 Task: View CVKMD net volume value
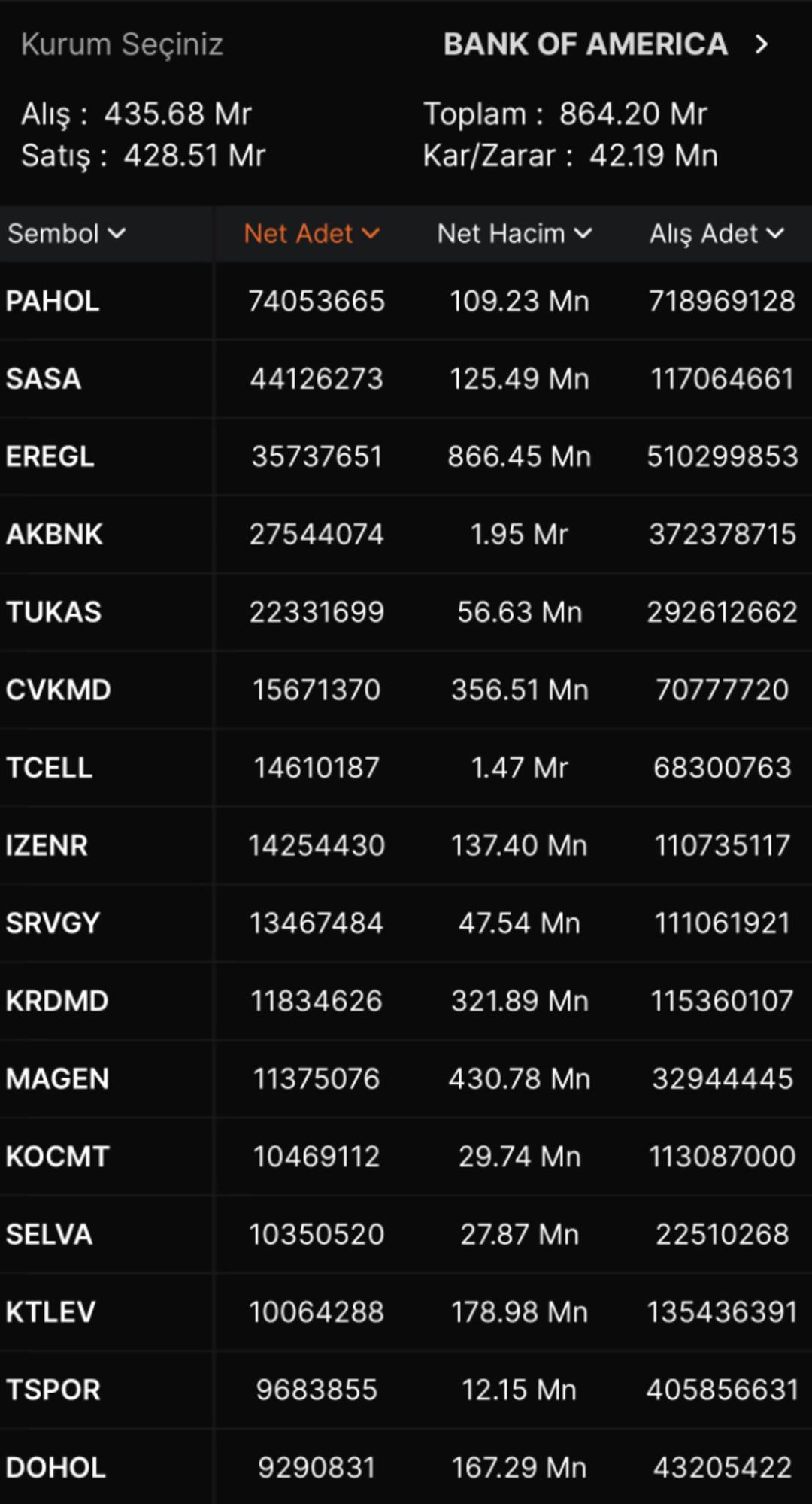[x=520, y=689]
